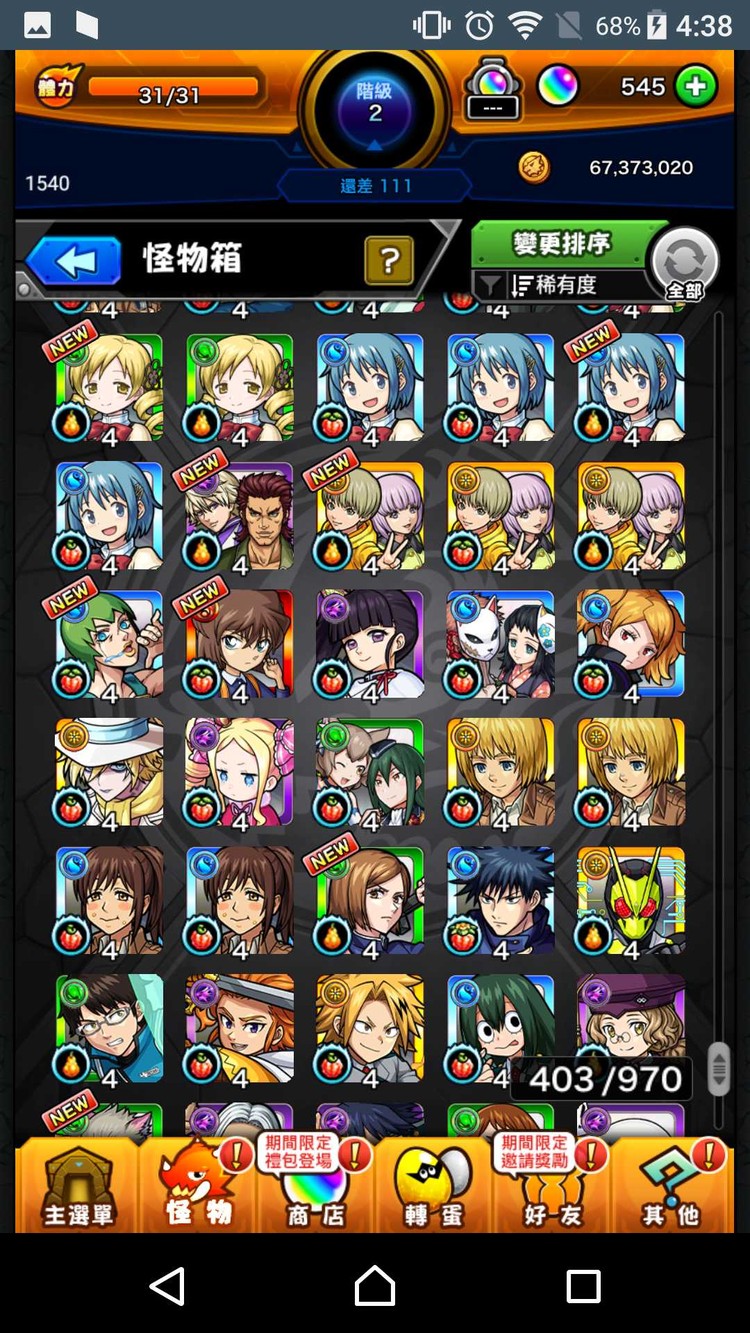
Task: Select the Kamen Rider masked monster
Action: (x=631, y=900)
